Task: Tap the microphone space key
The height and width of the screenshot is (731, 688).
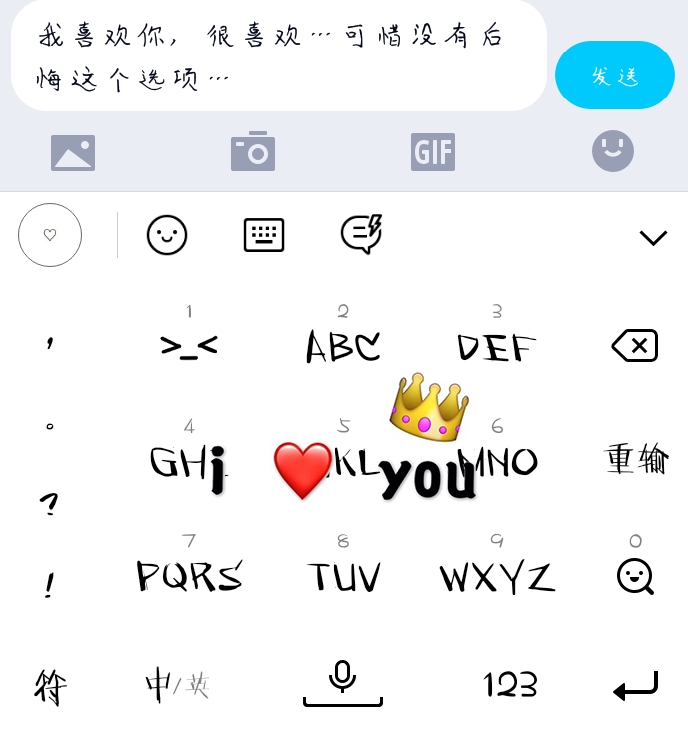Action: [x=343, y=683]
